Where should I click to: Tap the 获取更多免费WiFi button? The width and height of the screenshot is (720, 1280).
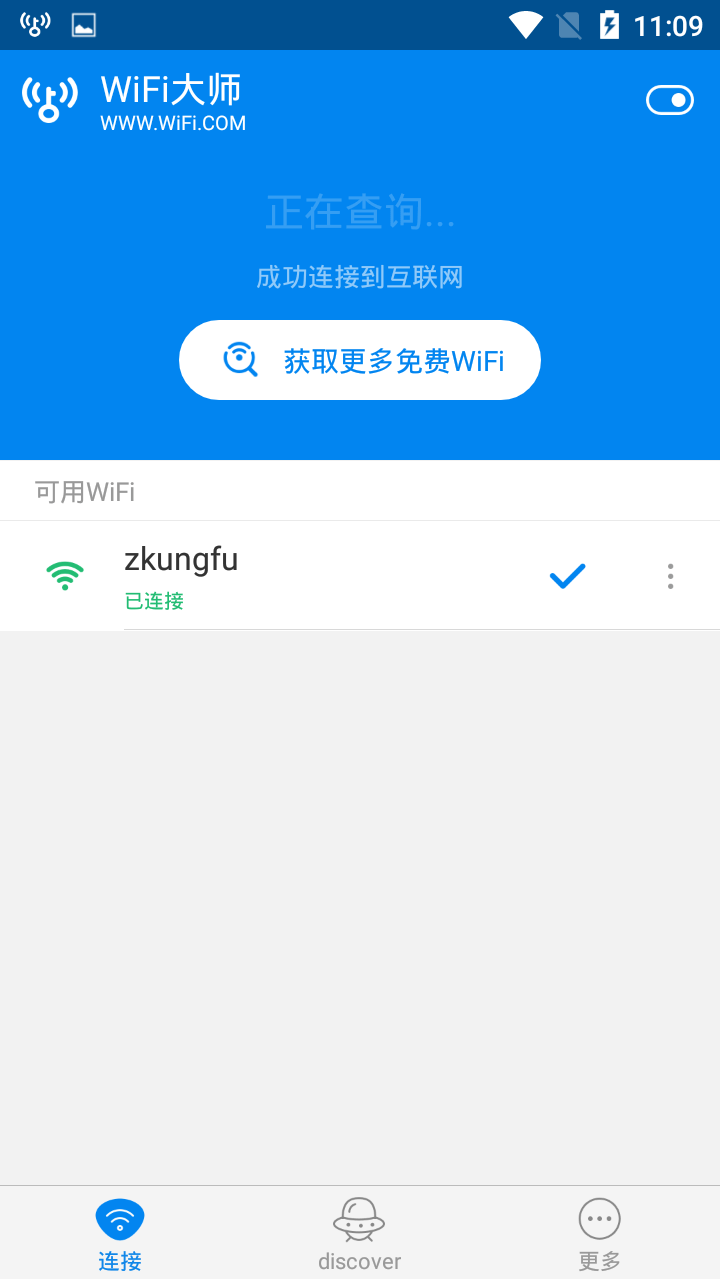click(x=360, y=360)
